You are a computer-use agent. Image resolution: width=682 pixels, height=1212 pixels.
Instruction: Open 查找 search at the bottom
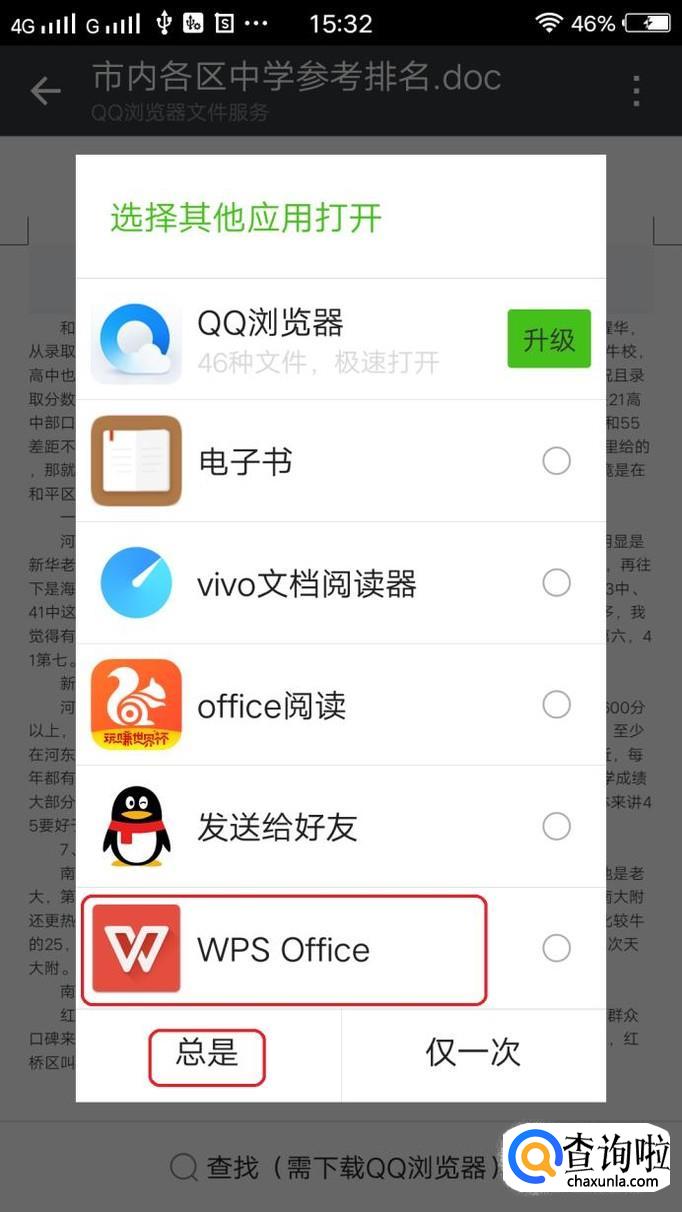pos(330,1167)
